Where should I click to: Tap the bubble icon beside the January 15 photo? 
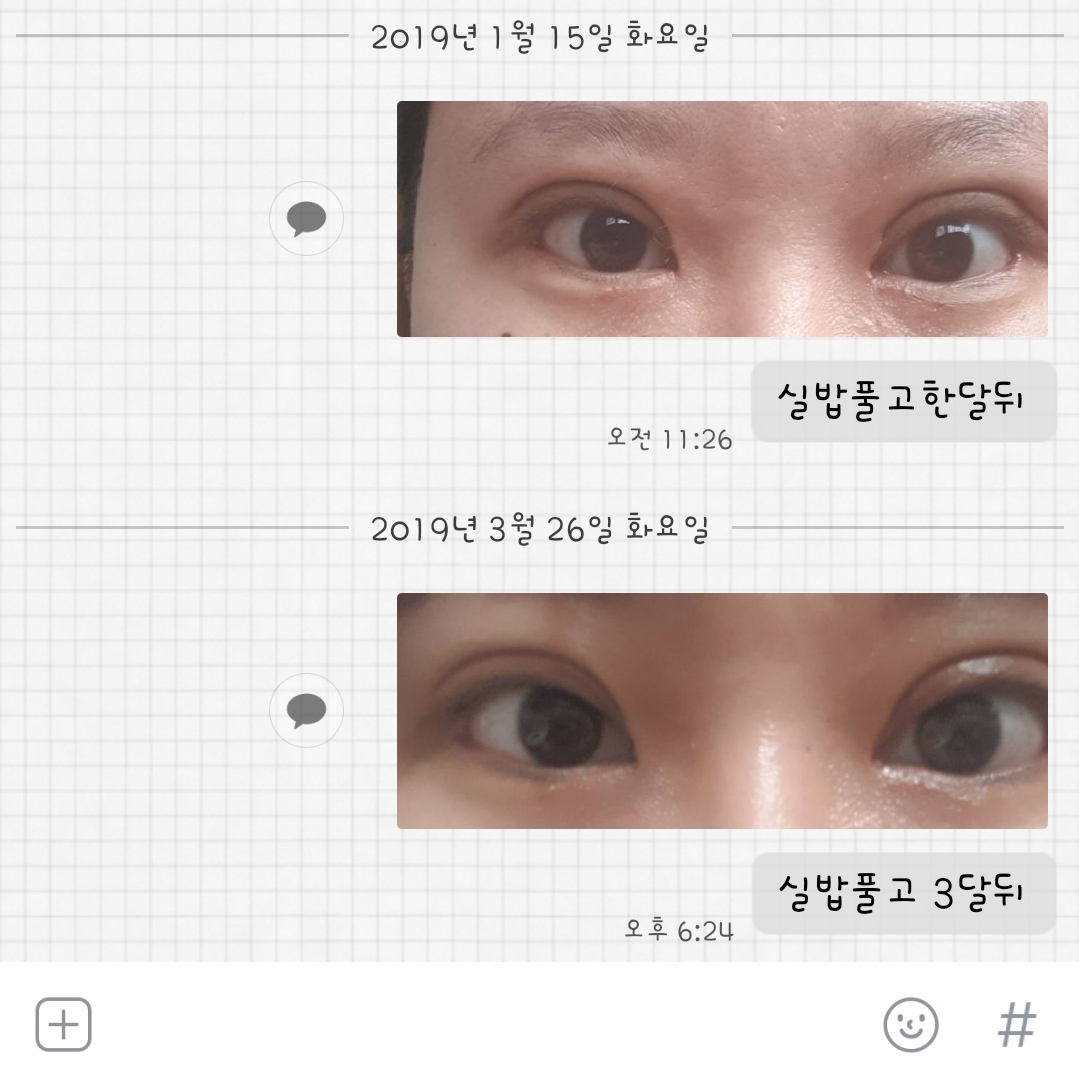click(x=306, y=218)
